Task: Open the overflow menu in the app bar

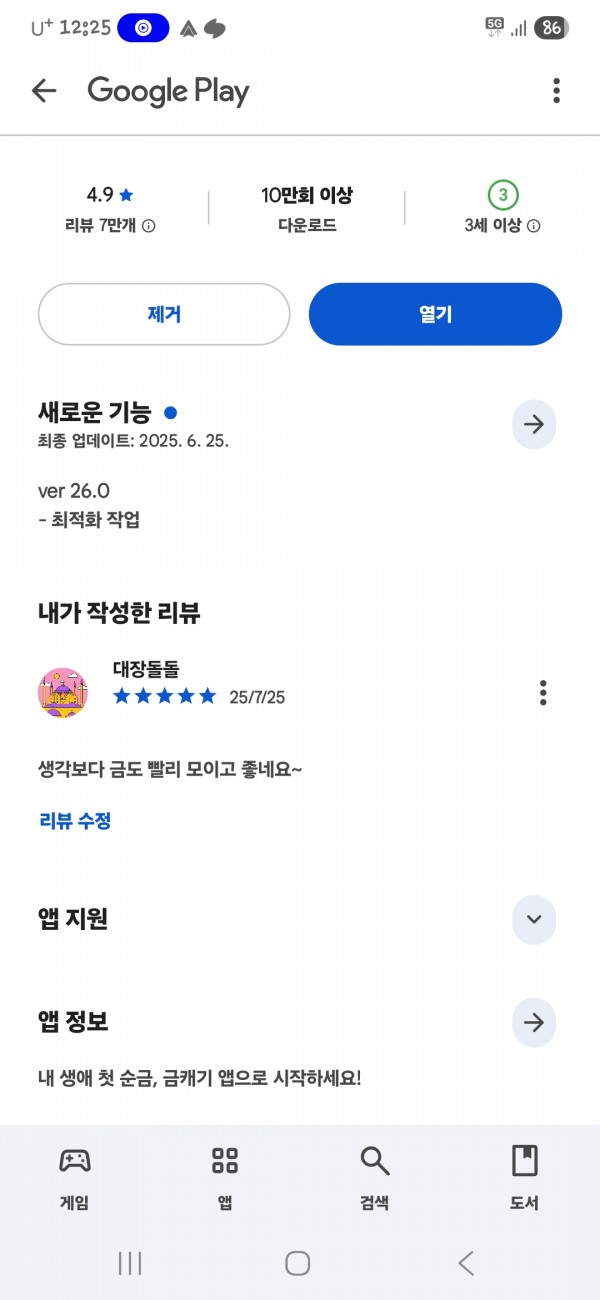Action: (x=556, y=91)
